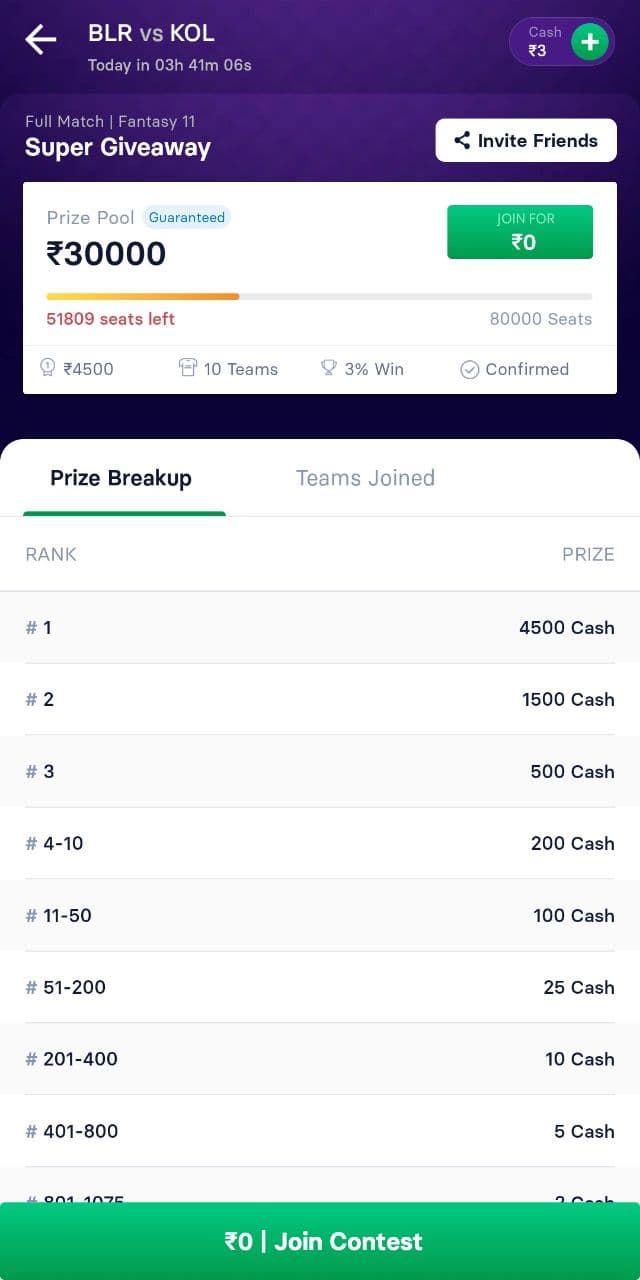This screenshot has width=640, height=1280.
Task: Go back using the top-left arrow
Action: point(41,40)
